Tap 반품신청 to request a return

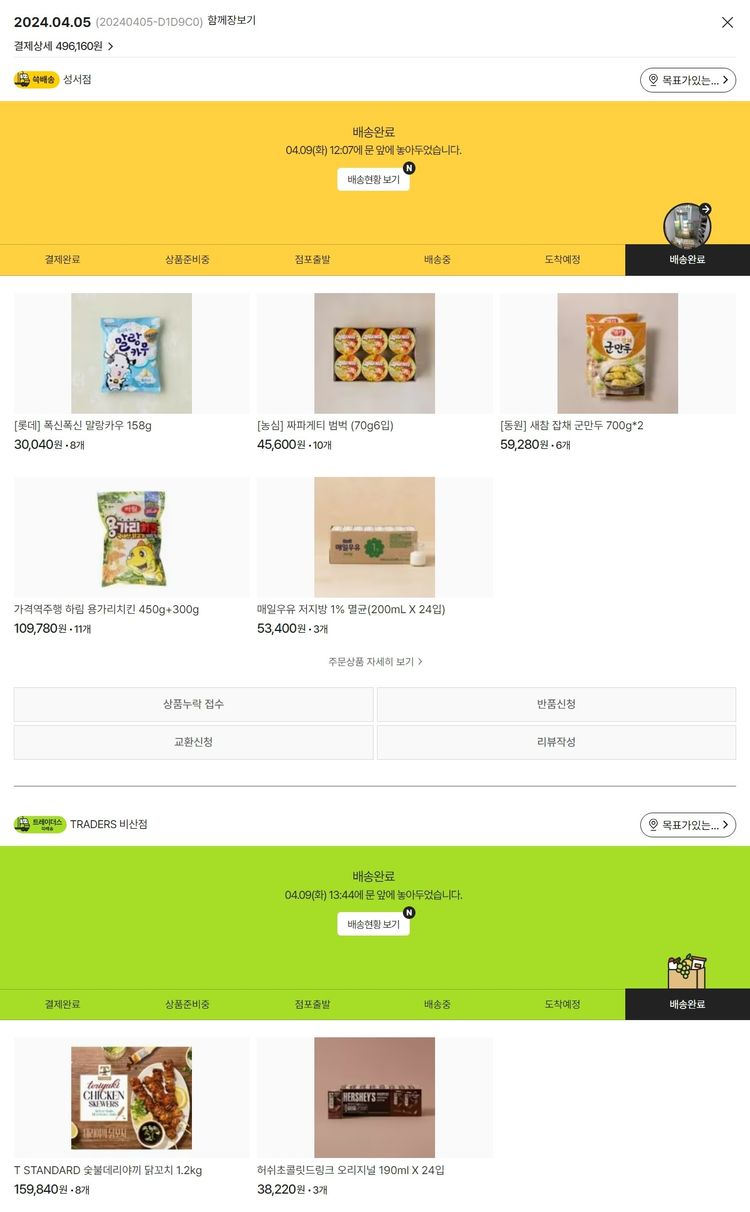[x=556, y=704]
